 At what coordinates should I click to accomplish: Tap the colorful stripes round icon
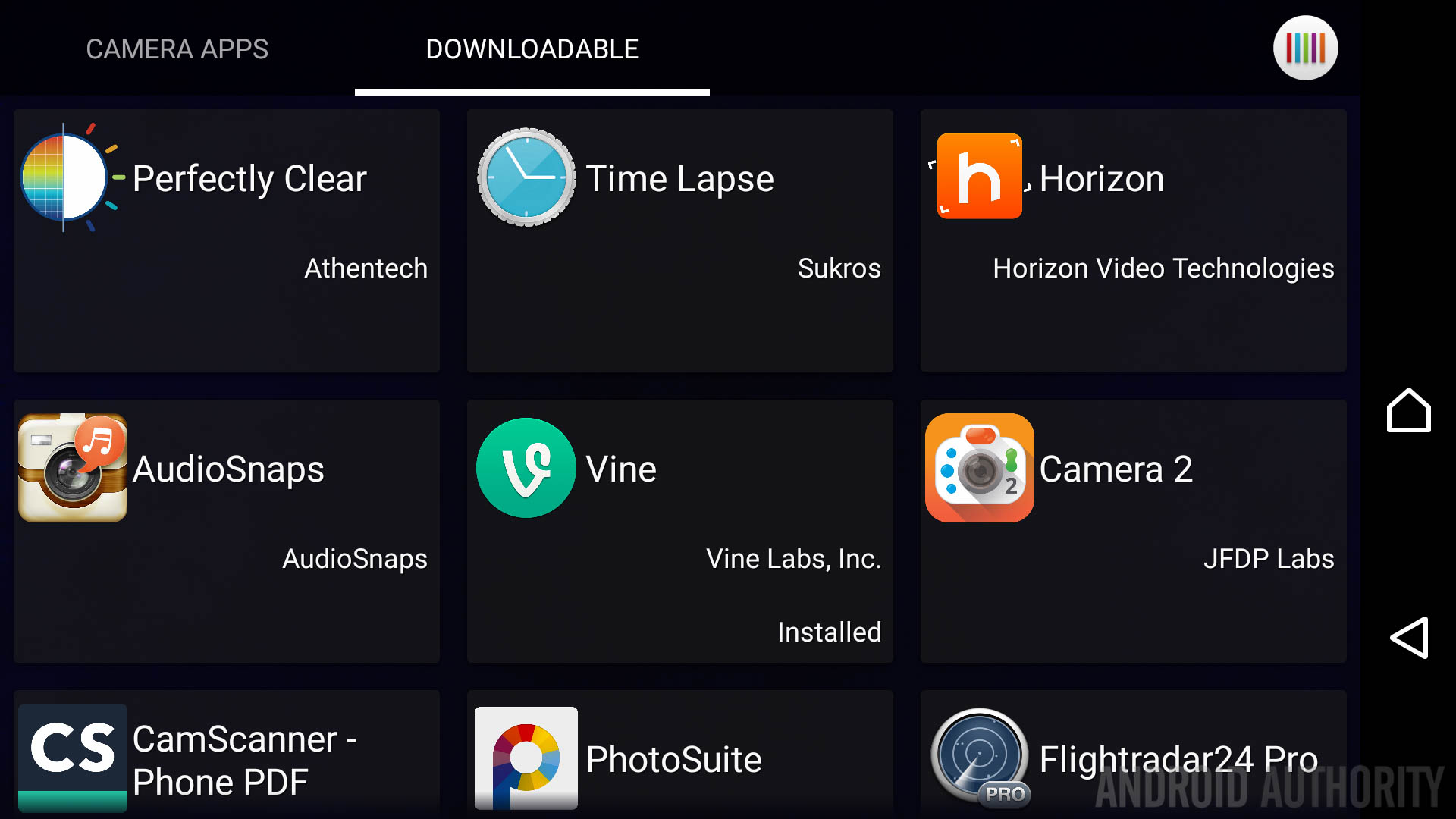pyautogui.click(x=1305, y=48)
